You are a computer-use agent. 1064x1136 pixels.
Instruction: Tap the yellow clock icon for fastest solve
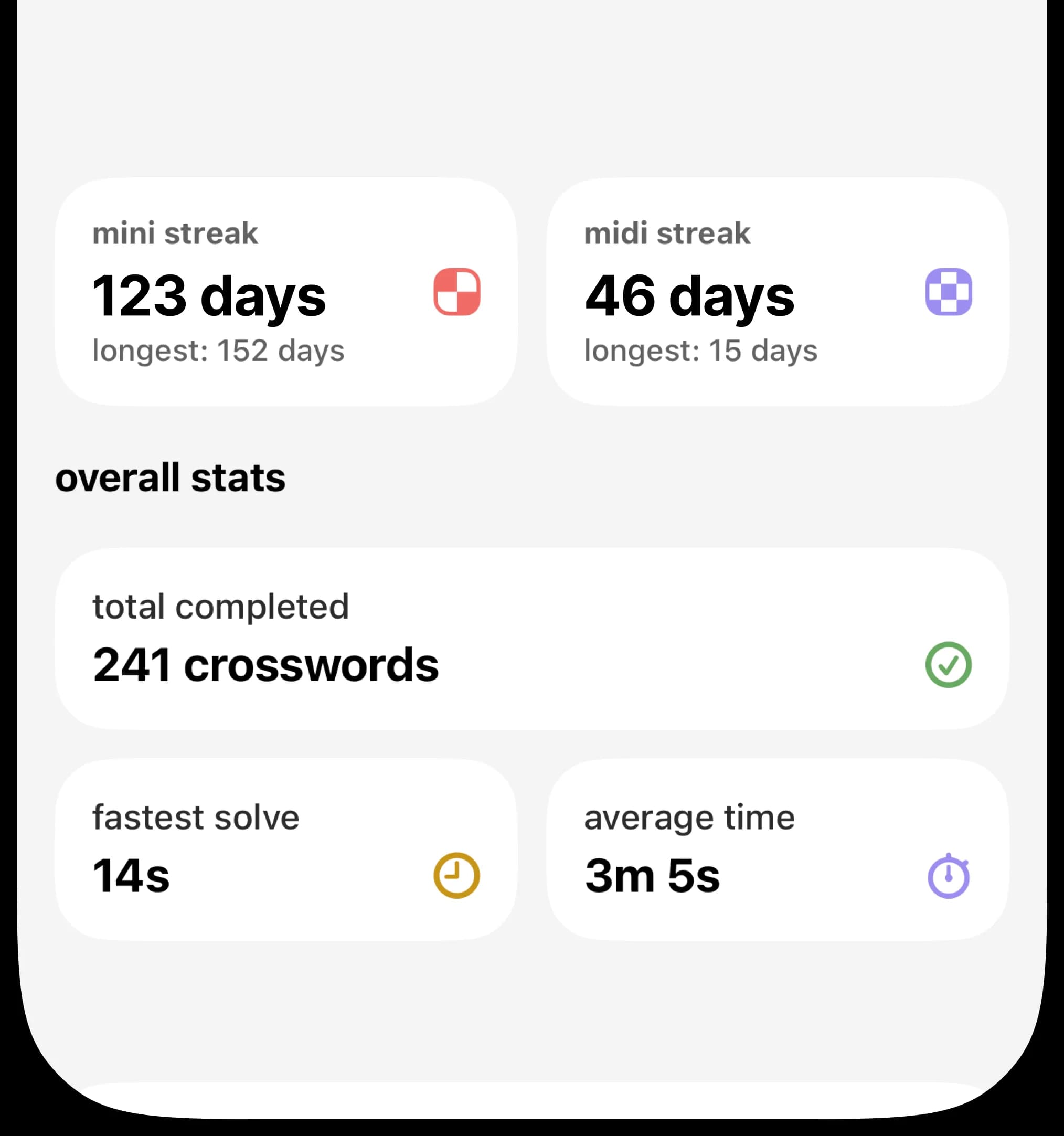[x=455, y=876]
